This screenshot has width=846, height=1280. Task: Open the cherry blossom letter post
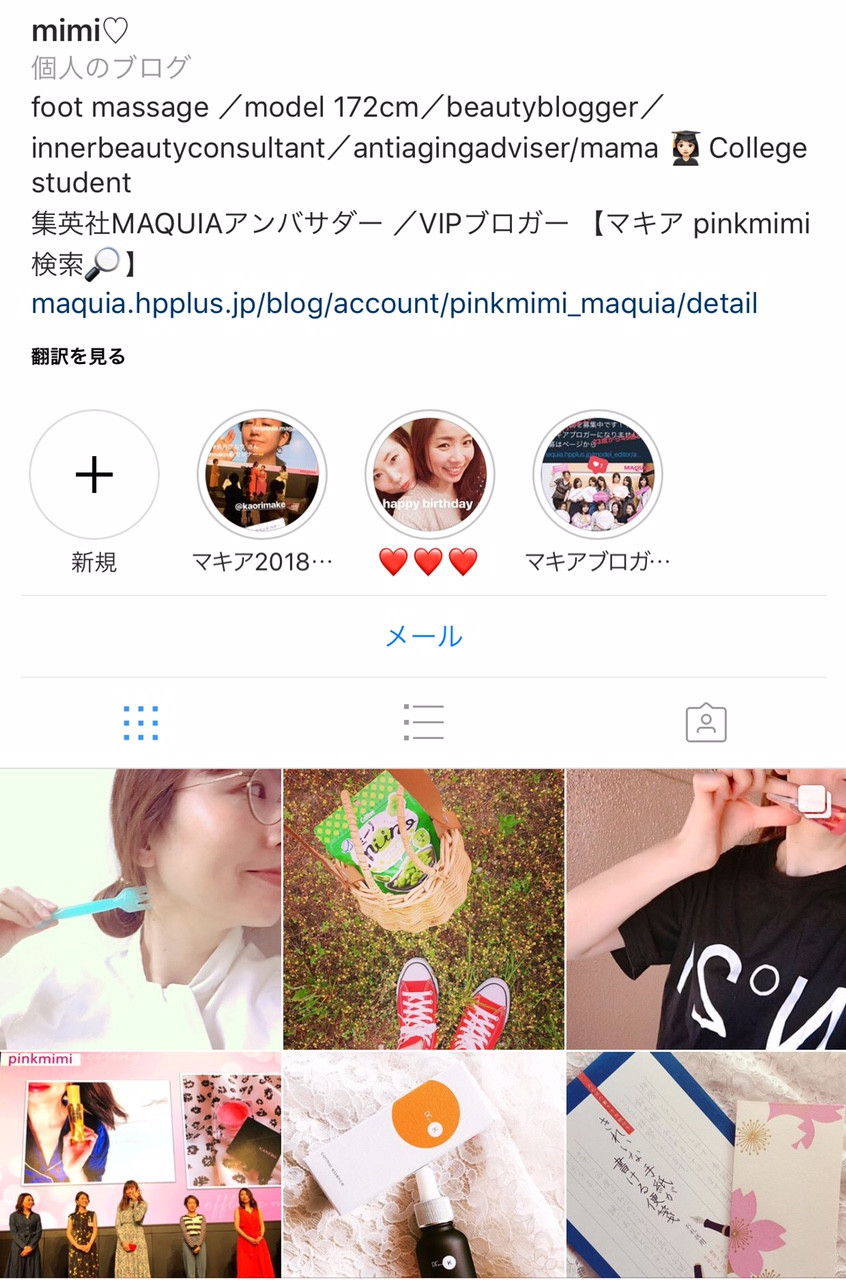(x=706, y=1165)
